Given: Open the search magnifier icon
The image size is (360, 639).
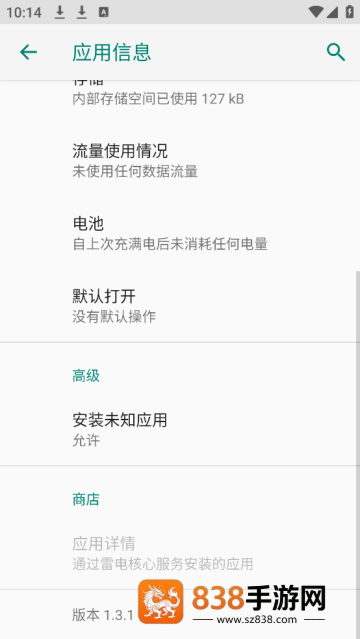Looking at the screenshot, I should [x=336, y=53].
